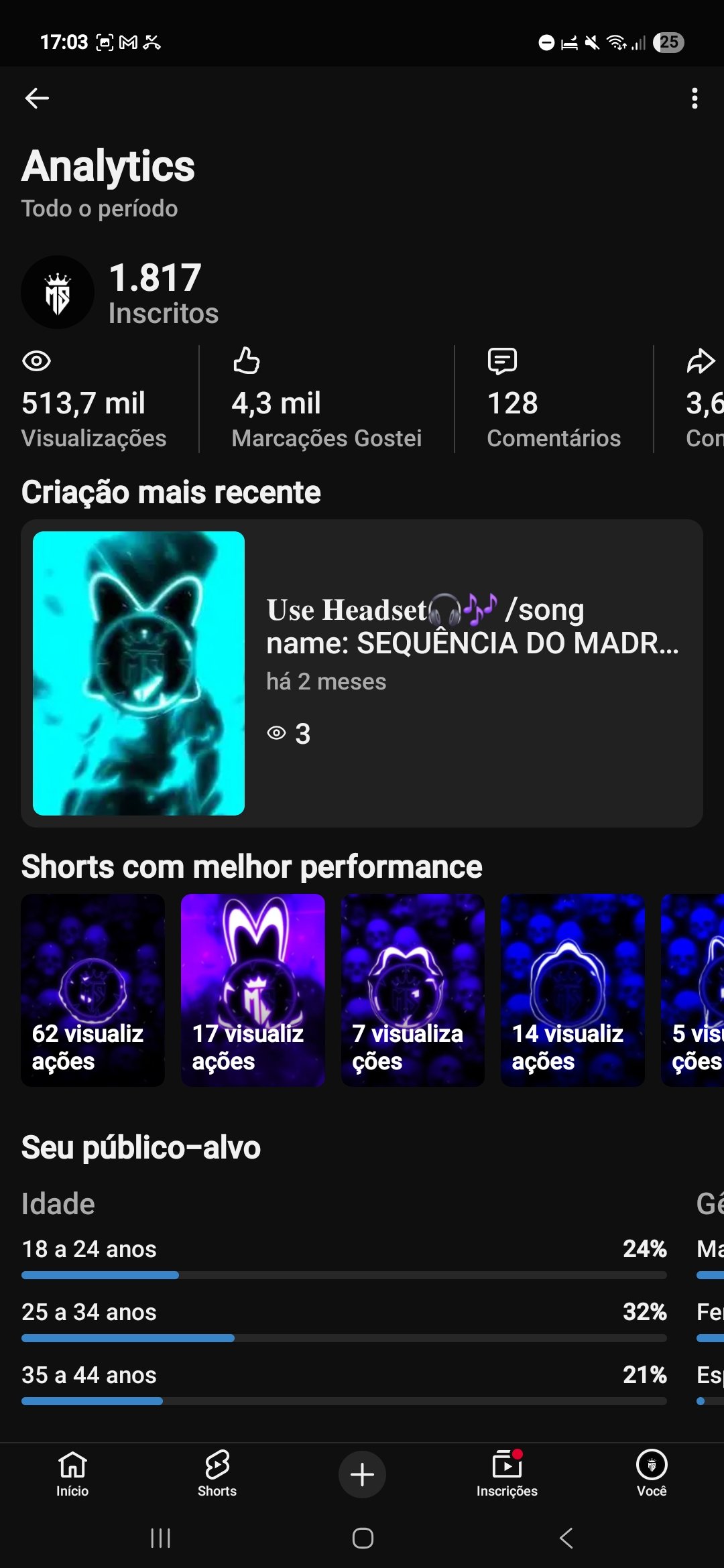Open the three-dot overflow menu
This screenshot has width=724, height=1568.
click(695, 99)
